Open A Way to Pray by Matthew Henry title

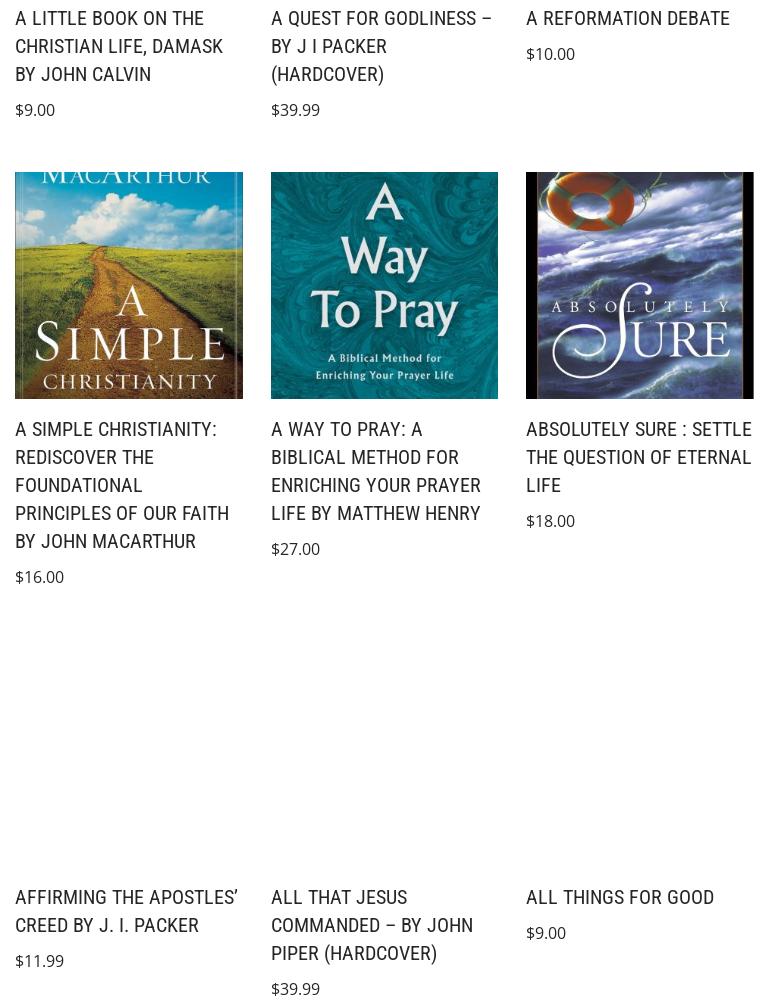376,471
